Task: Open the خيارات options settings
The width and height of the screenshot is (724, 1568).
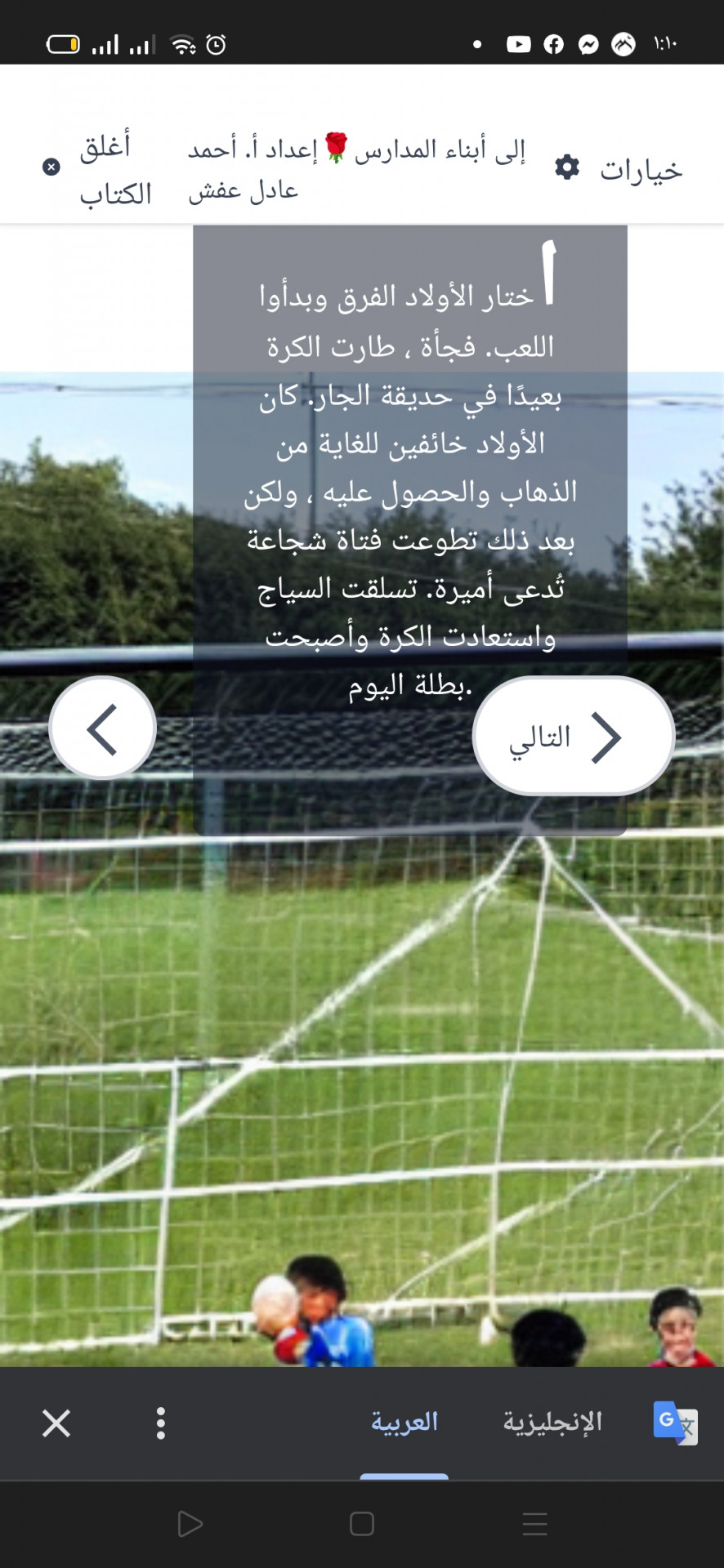Action: (619, 169)
